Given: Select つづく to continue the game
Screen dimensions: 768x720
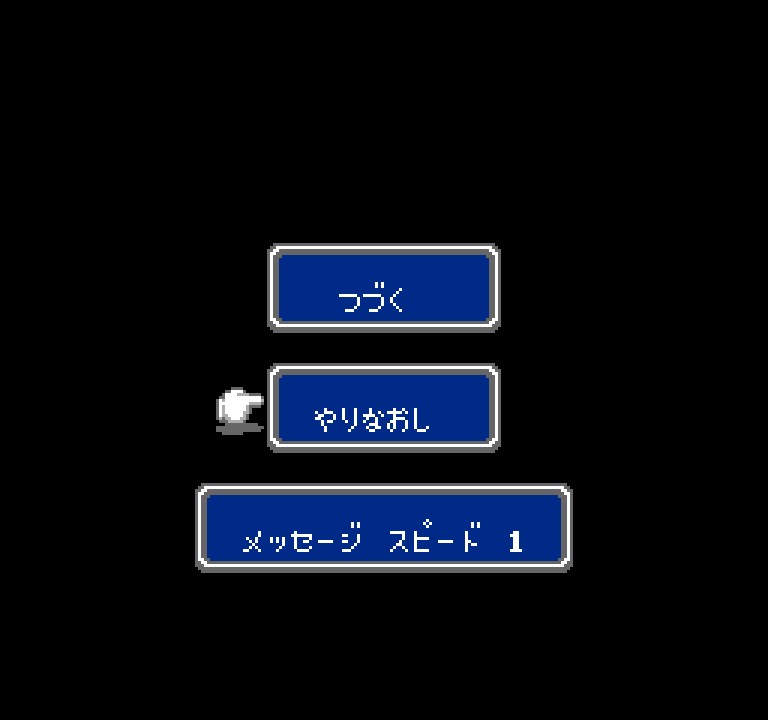Looking at the screenshot, I should tap(383, 289).
